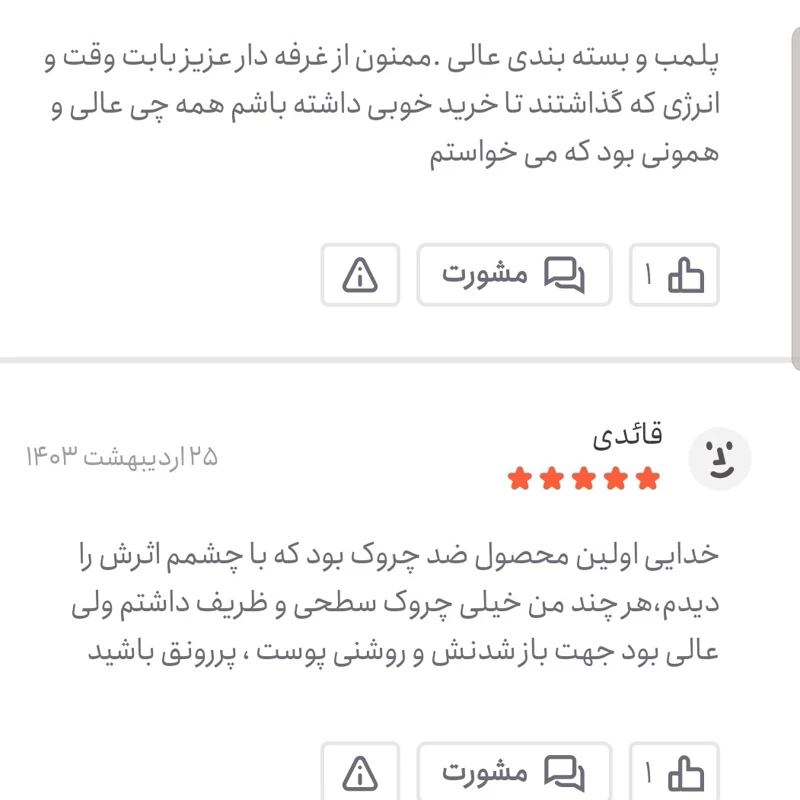The height and width of the screenshot is (800, 800).
Task: Report قائدی's review with warning icon
Action: (360, 772)
